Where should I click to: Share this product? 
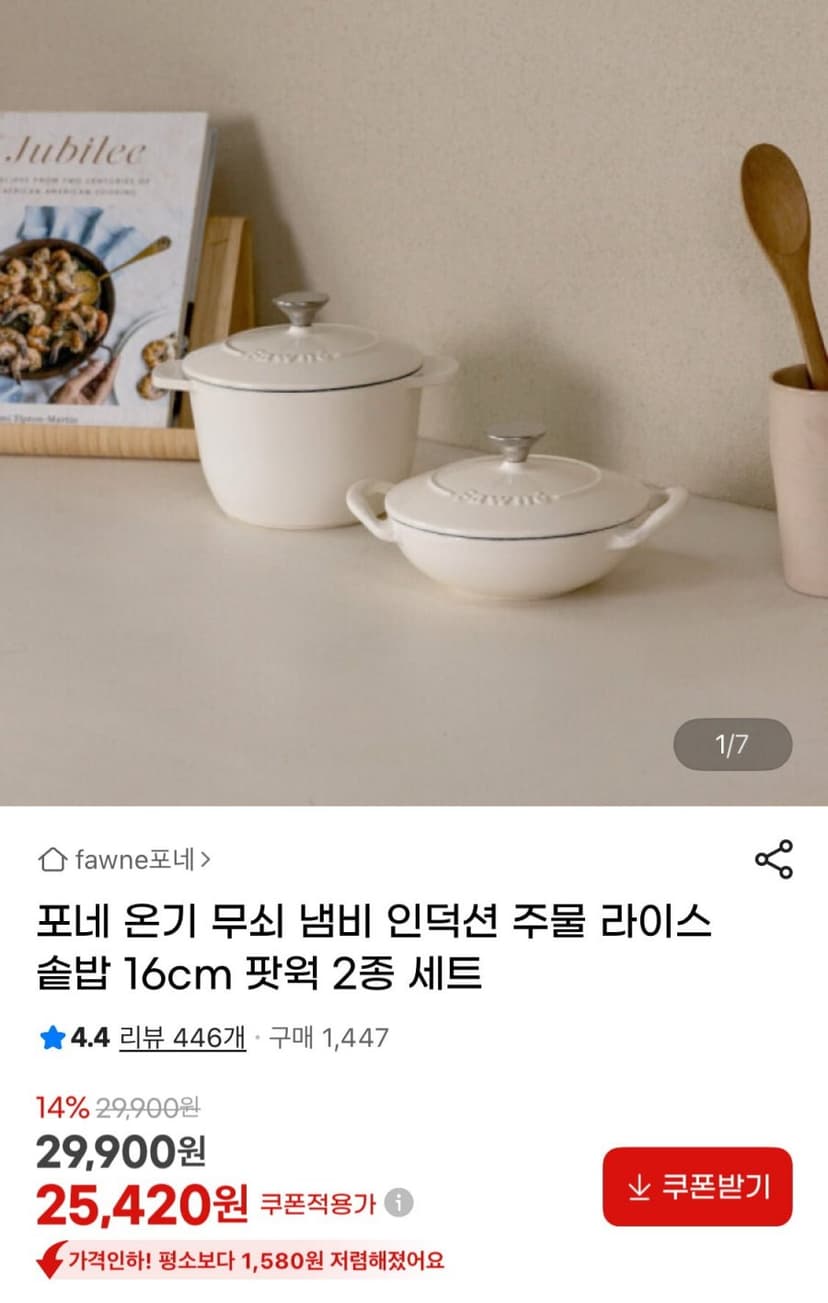pyautogui.click(x=773, y=860)
